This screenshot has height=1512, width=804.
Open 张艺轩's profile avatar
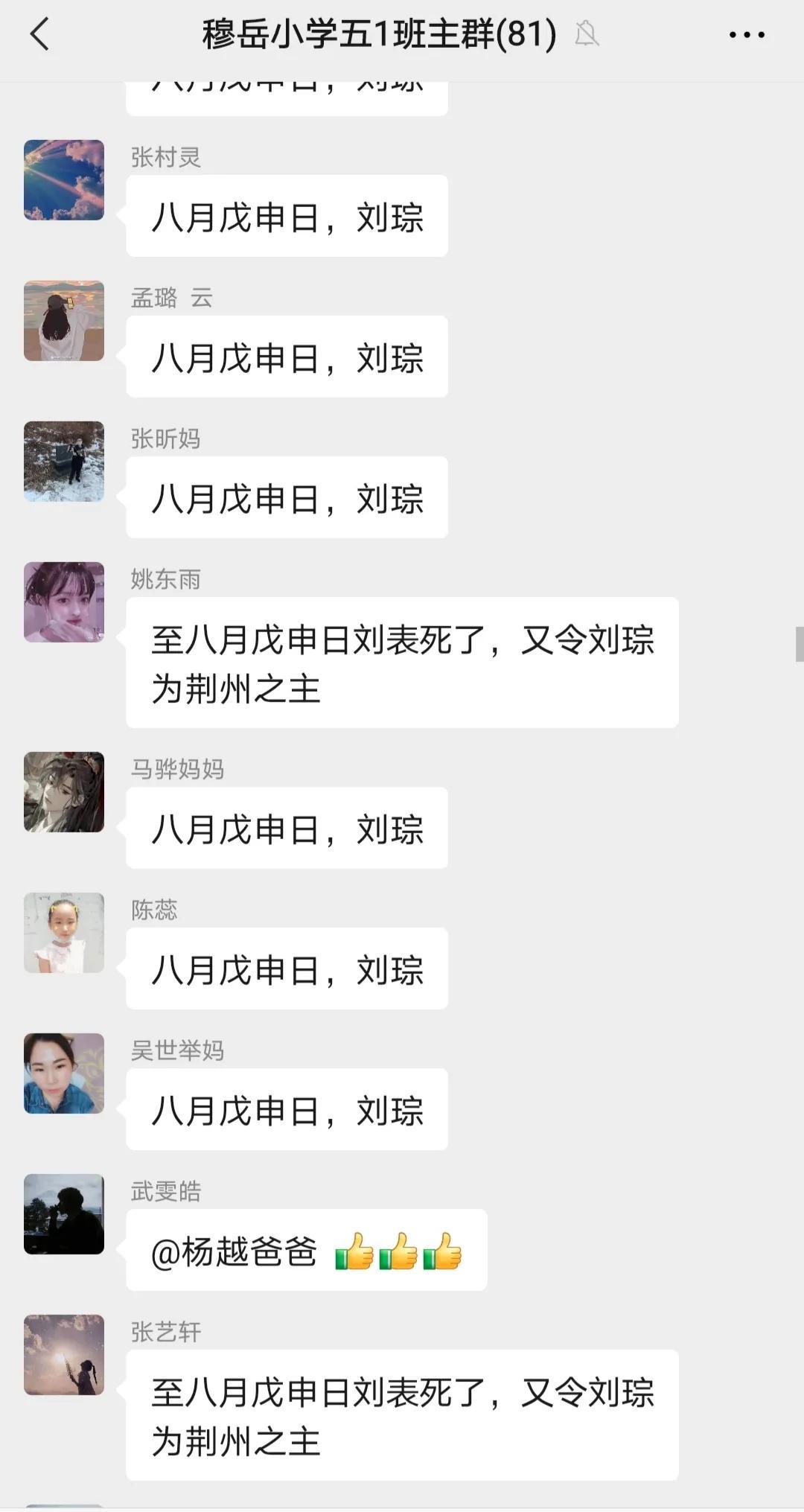pyautogui.click(x=64, y=1355)
